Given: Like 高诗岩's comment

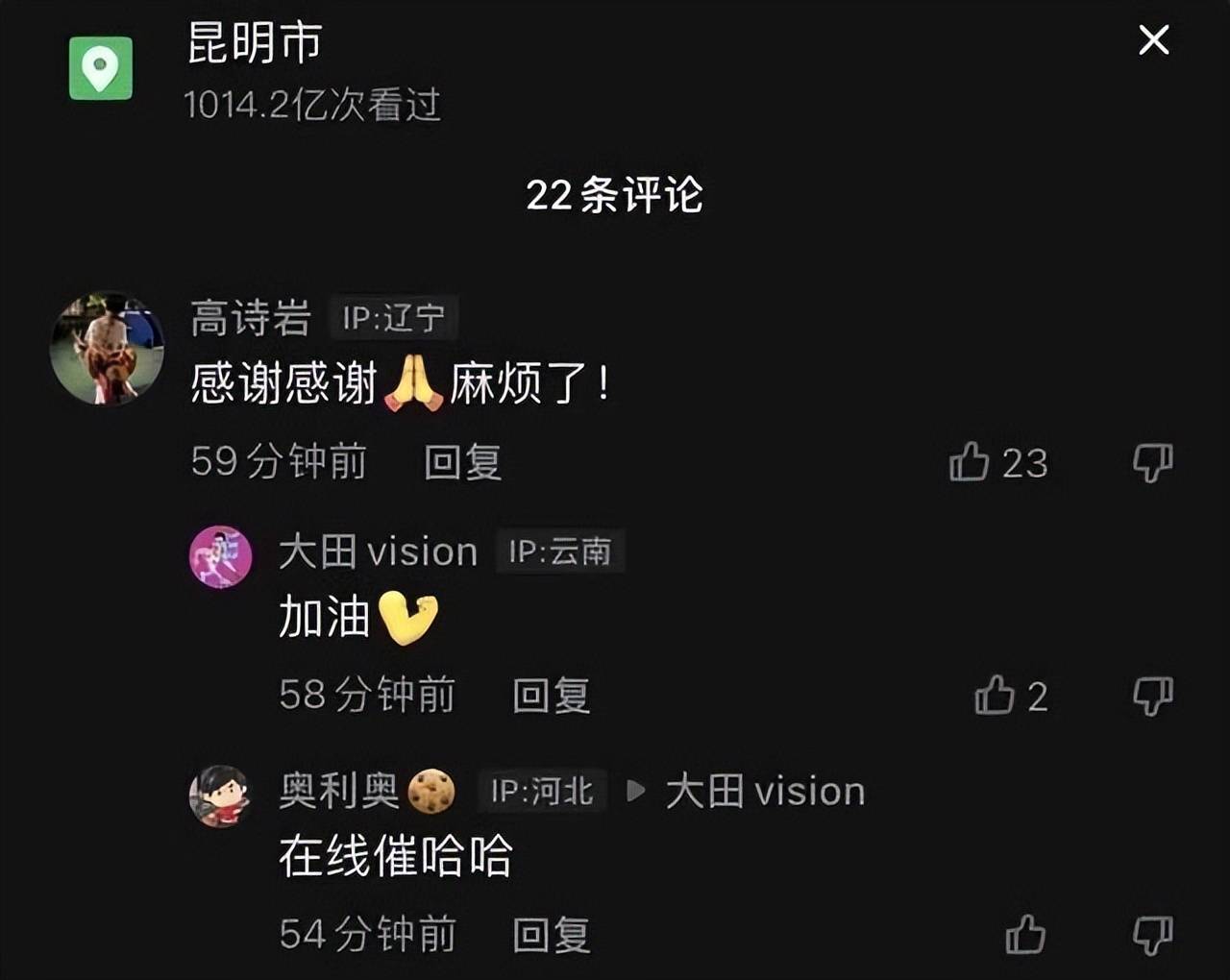Looking at the screenshot, I should point(970,462).
